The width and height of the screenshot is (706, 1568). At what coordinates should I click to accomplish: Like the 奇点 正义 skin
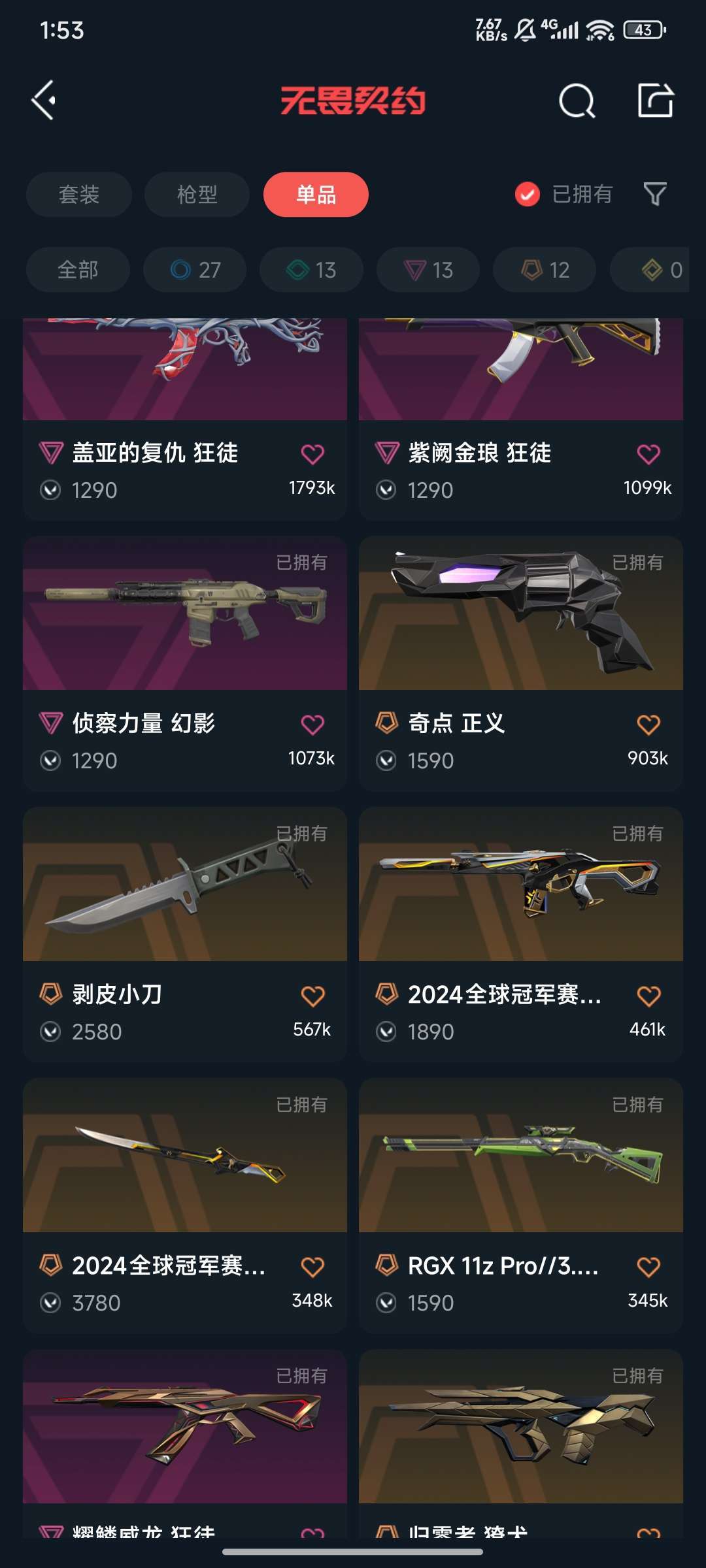coord(648,725)
